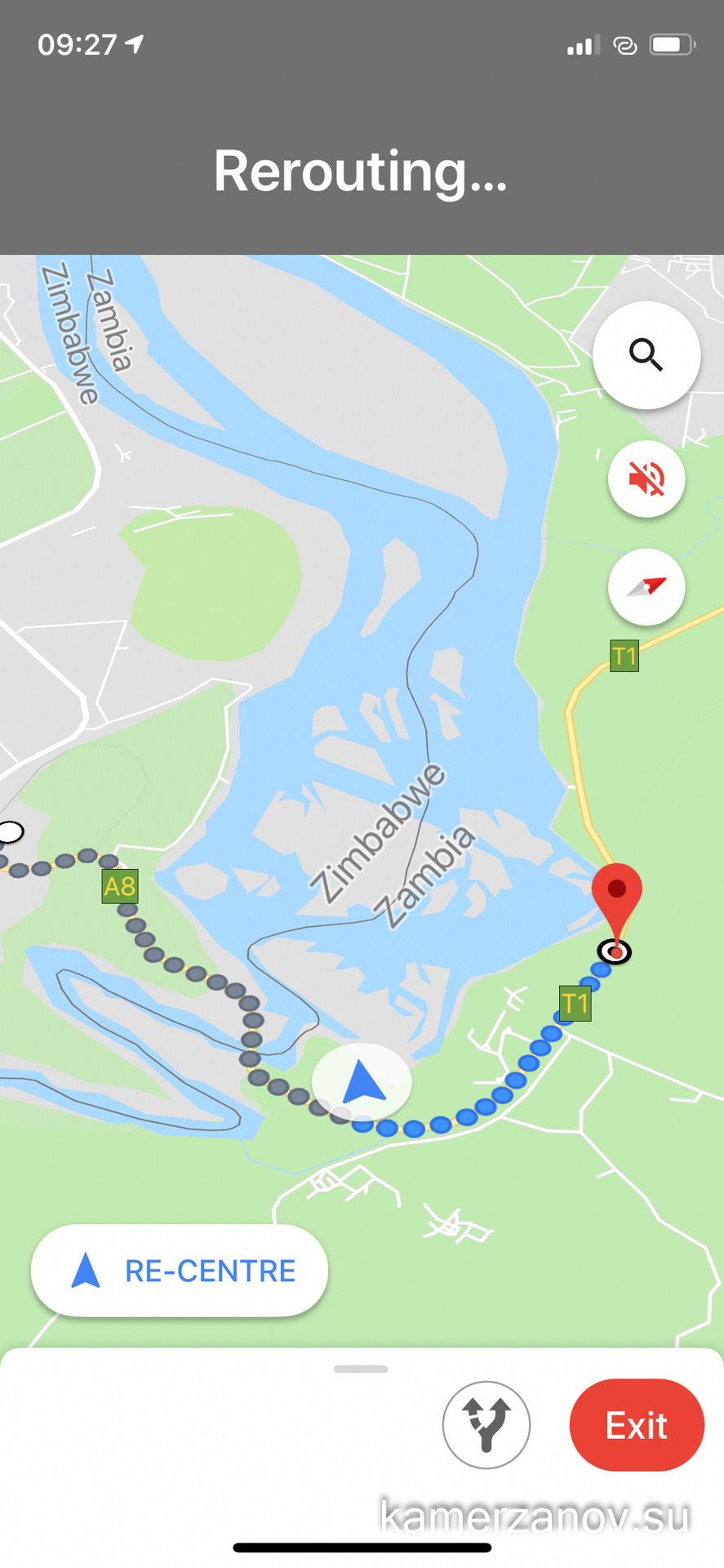View alternative routes
724x1568 pixels.
point(486,1424)
